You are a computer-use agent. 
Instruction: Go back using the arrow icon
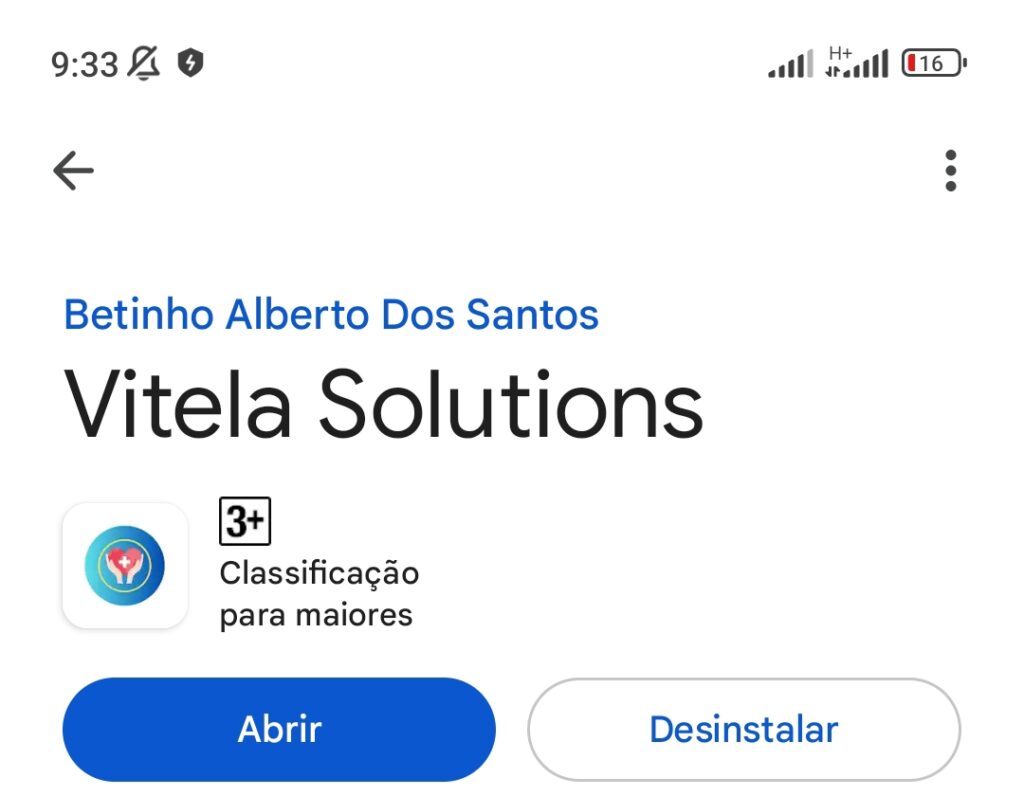(73, 171)
